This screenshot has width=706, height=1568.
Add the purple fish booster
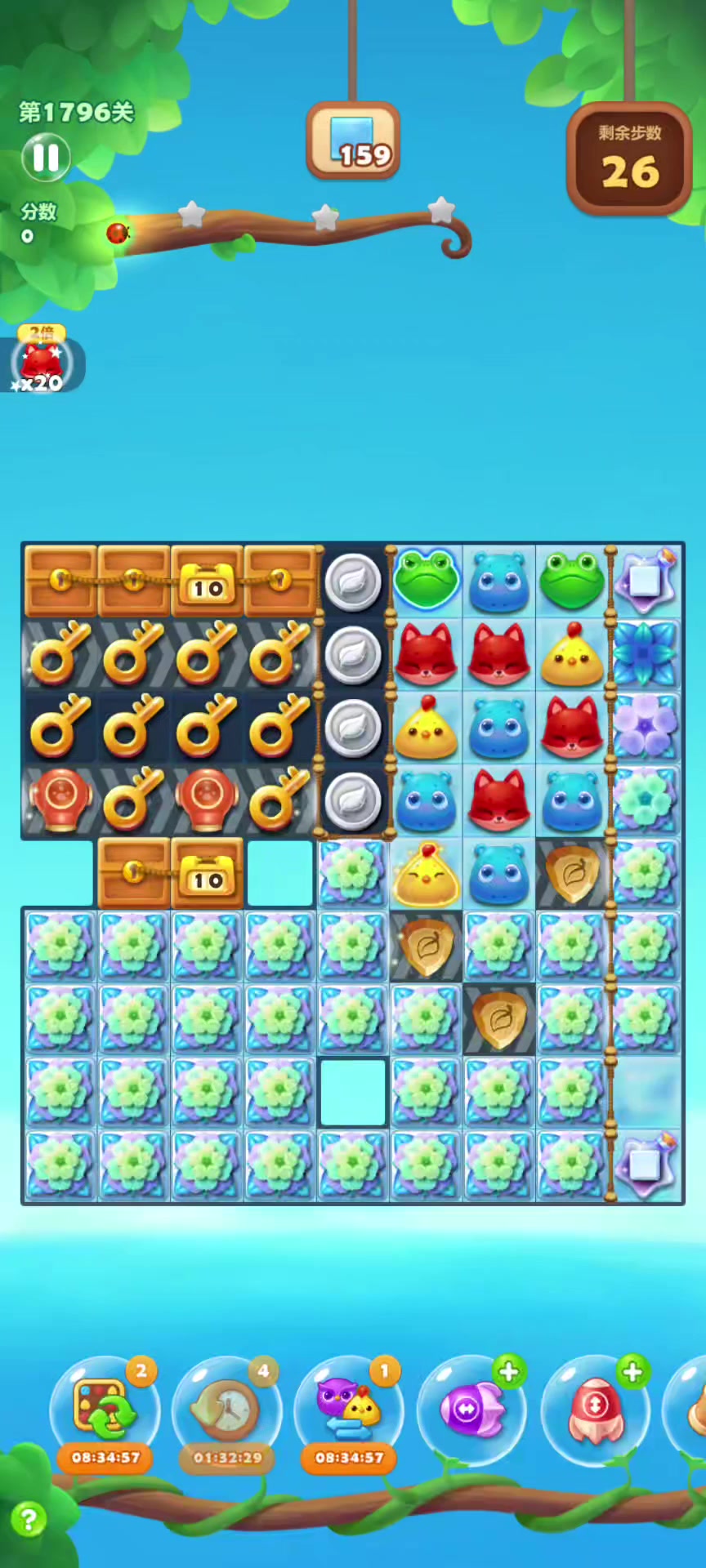pos(508,1372)
